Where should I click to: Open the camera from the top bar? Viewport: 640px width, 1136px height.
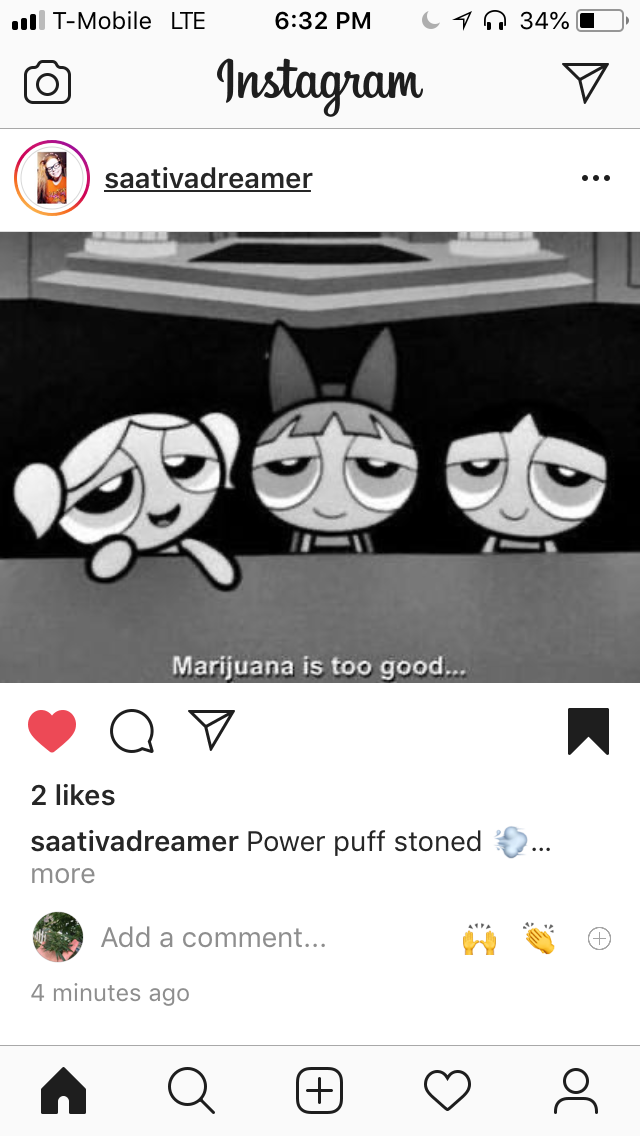47,83
